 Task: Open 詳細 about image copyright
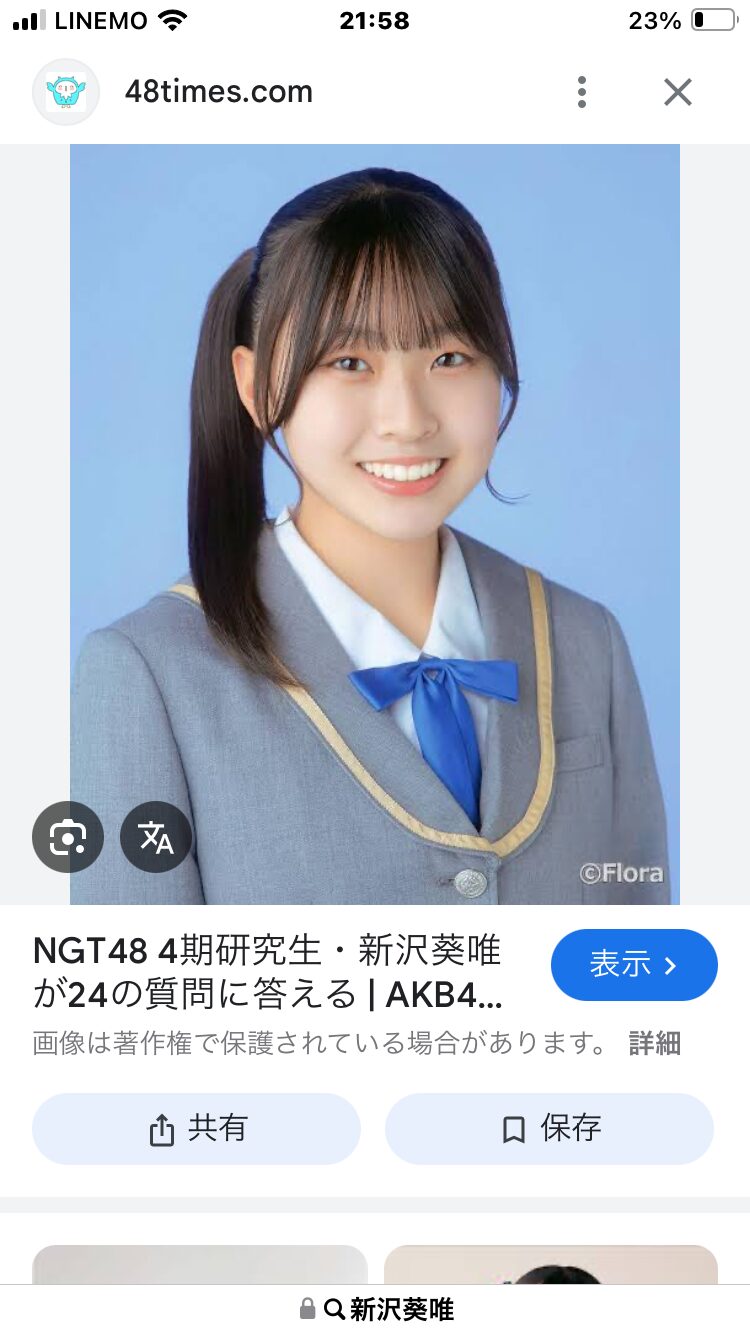coord(655,1044)
